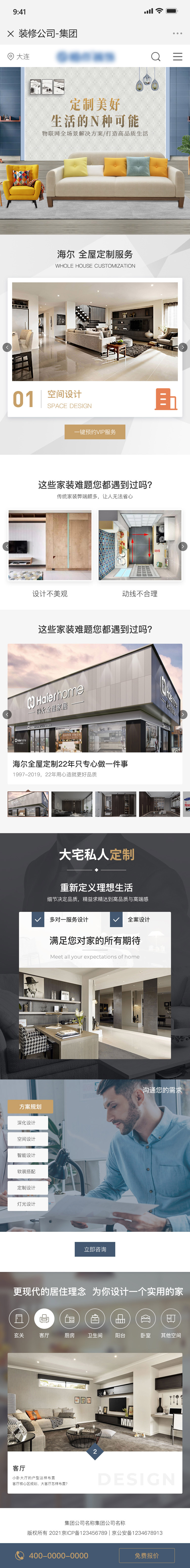Open the search icon

[x=156, y=57]
